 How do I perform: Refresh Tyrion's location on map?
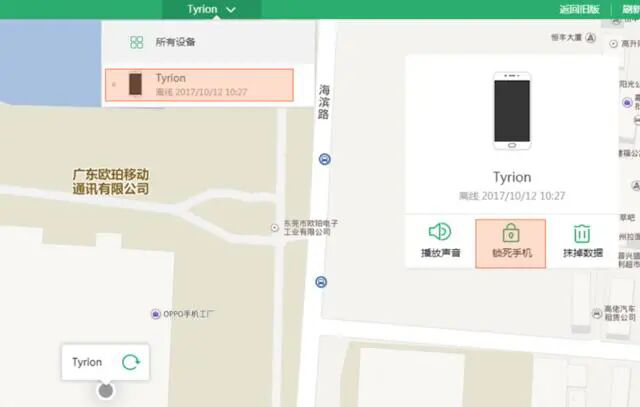(x=130, y=362)
